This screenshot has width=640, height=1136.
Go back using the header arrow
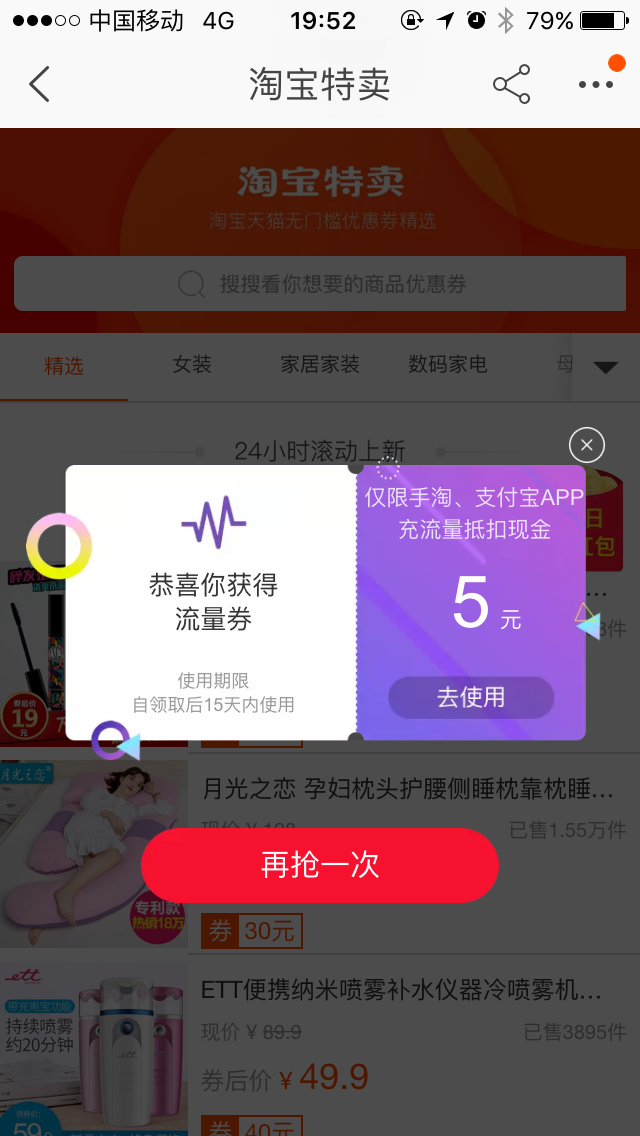click(x=40, y=85)
